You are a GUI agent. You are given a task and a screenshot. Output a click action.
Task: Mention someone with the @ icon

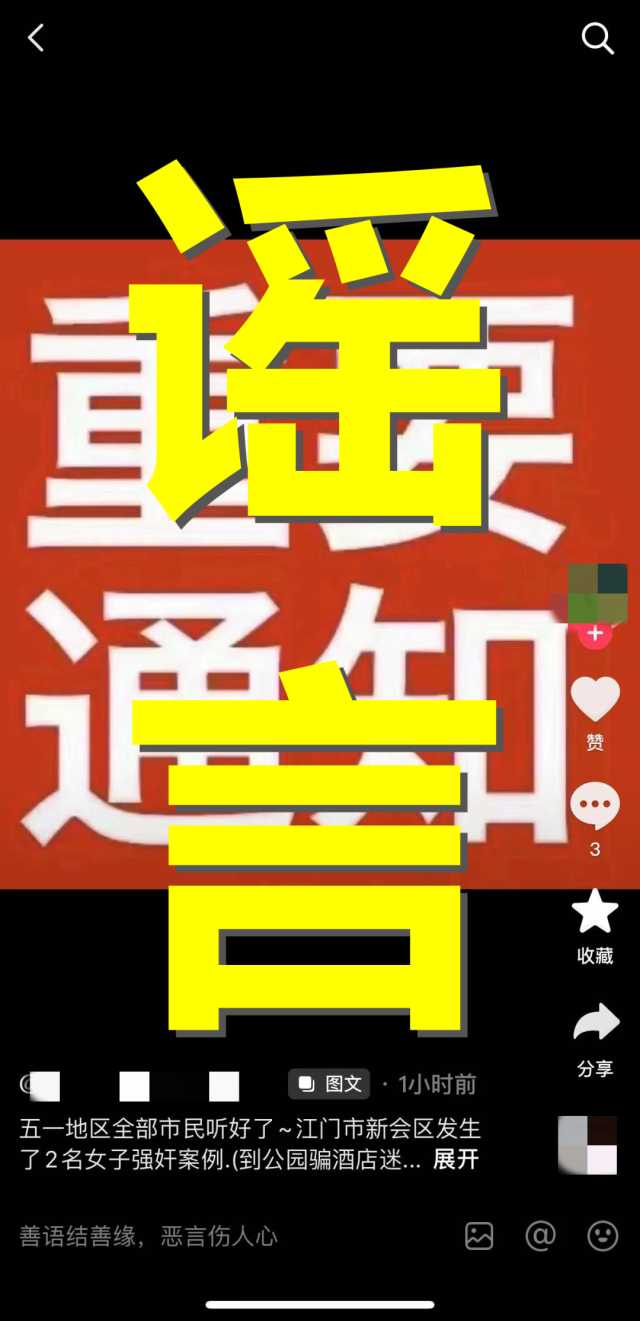[540, 1237]
